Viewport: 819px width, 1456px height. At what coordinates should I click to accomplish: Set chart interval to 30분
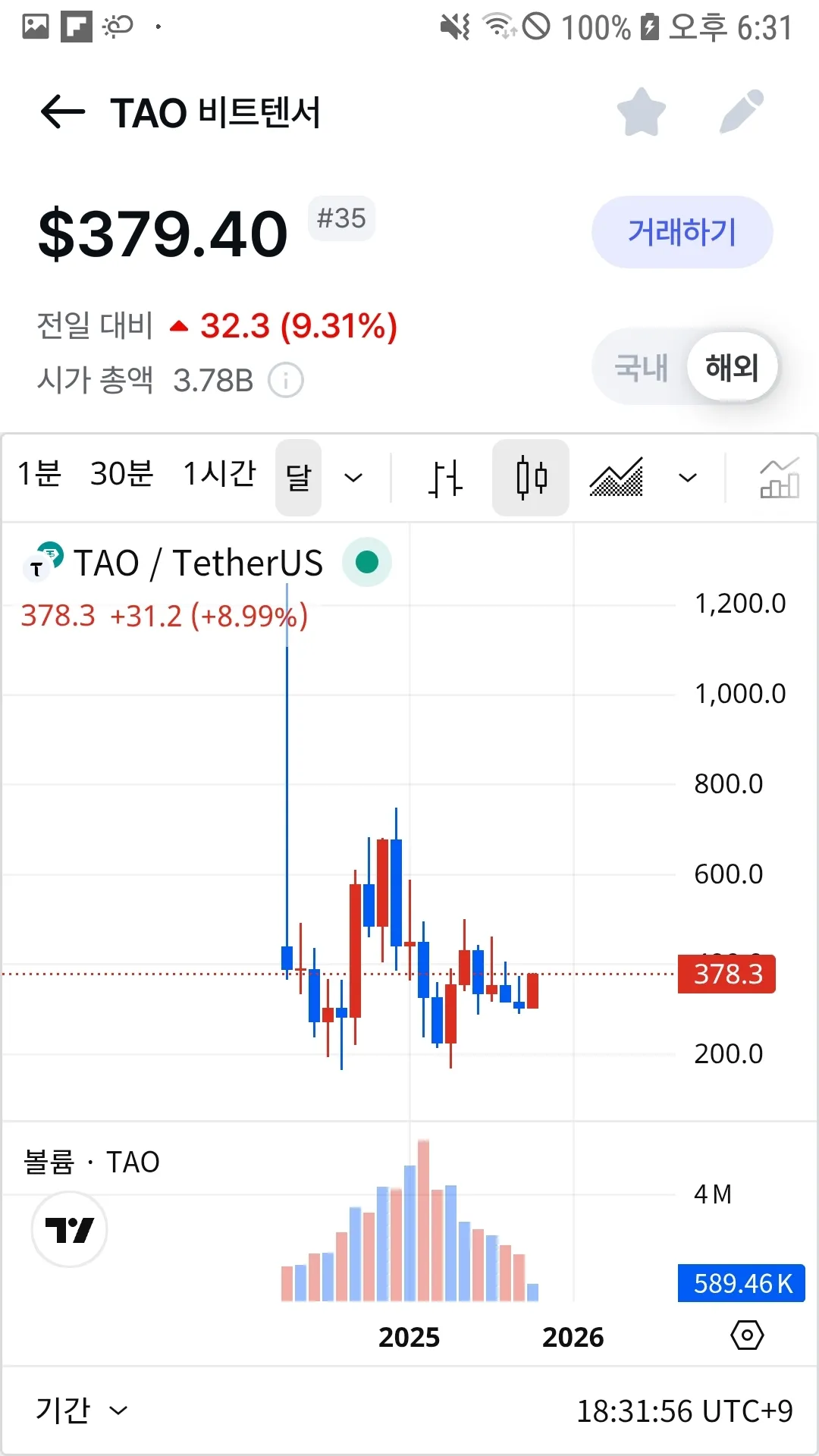[121, 475]
